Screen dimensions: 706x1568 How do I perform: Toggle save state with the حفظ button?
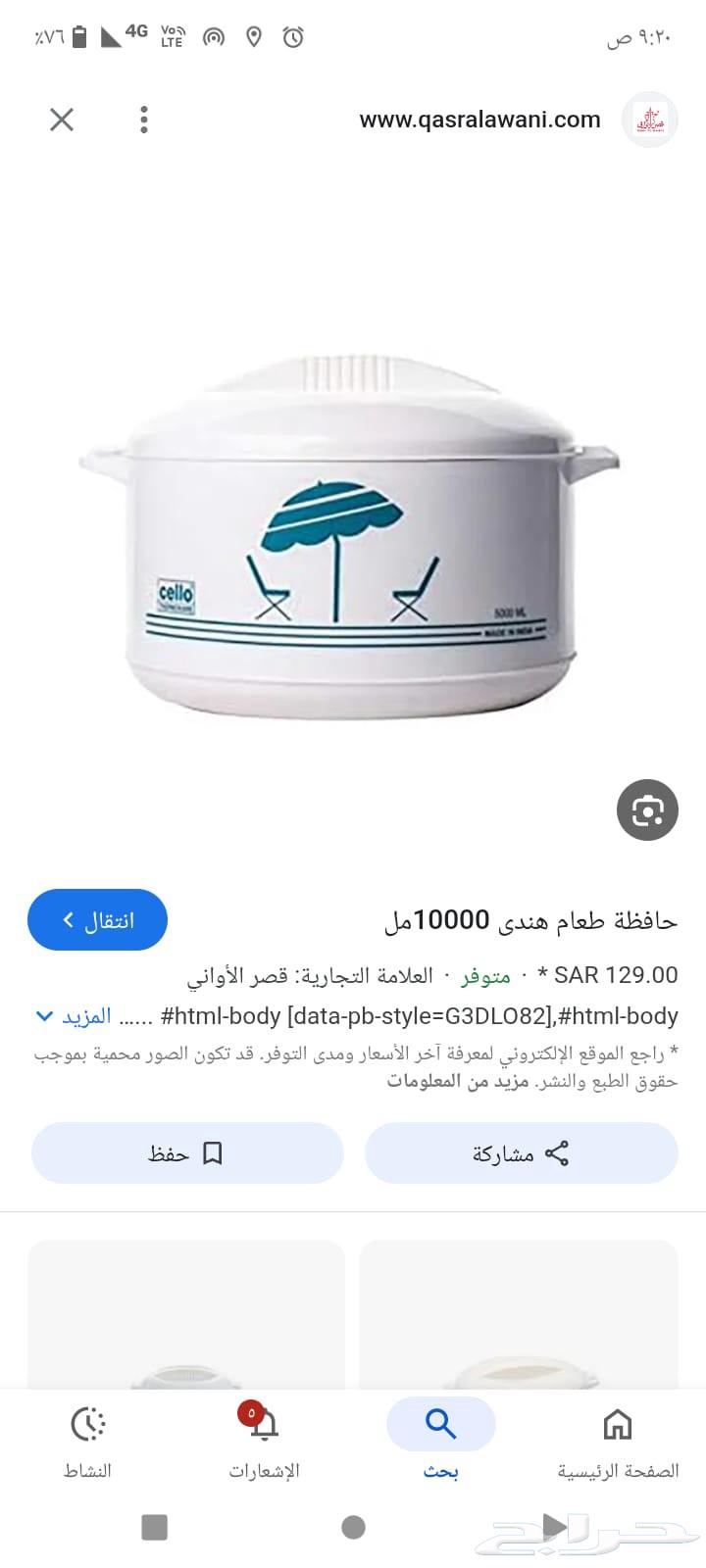pos(186,1153)
